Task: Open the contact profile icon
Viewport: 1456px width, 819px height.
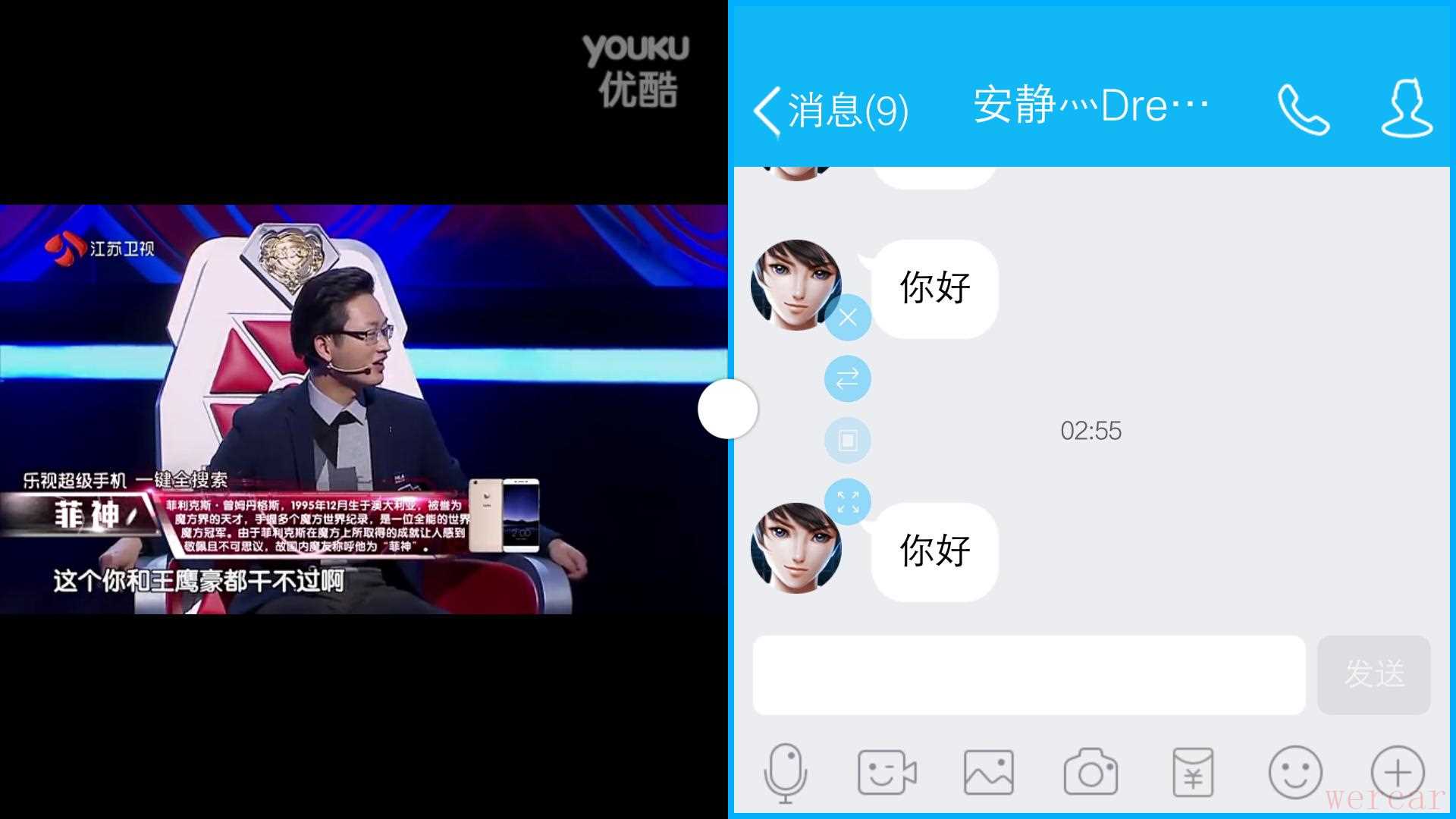Action: (1407, 110)
